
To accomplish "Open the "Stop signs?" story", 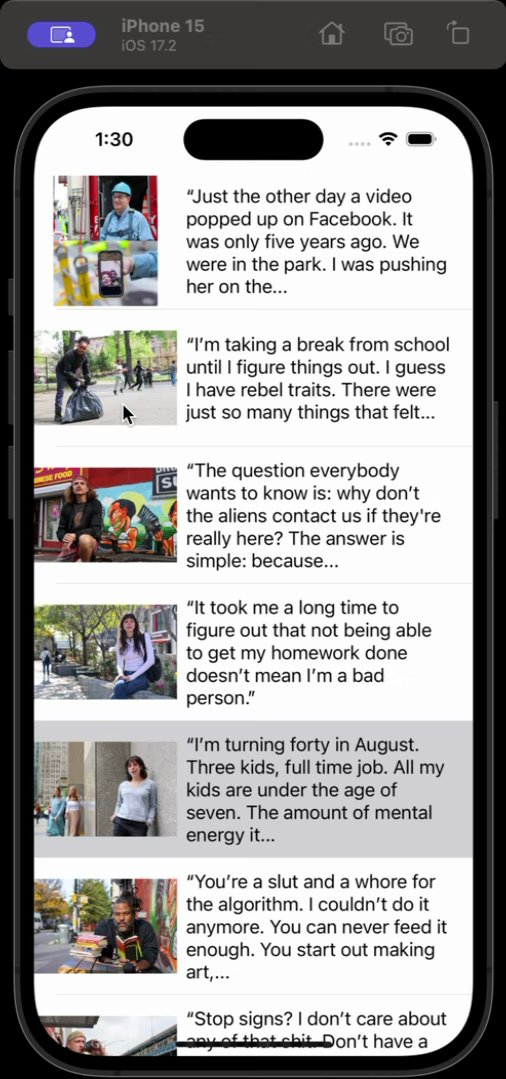I will pyautogui.click(x=253, y=1027).
